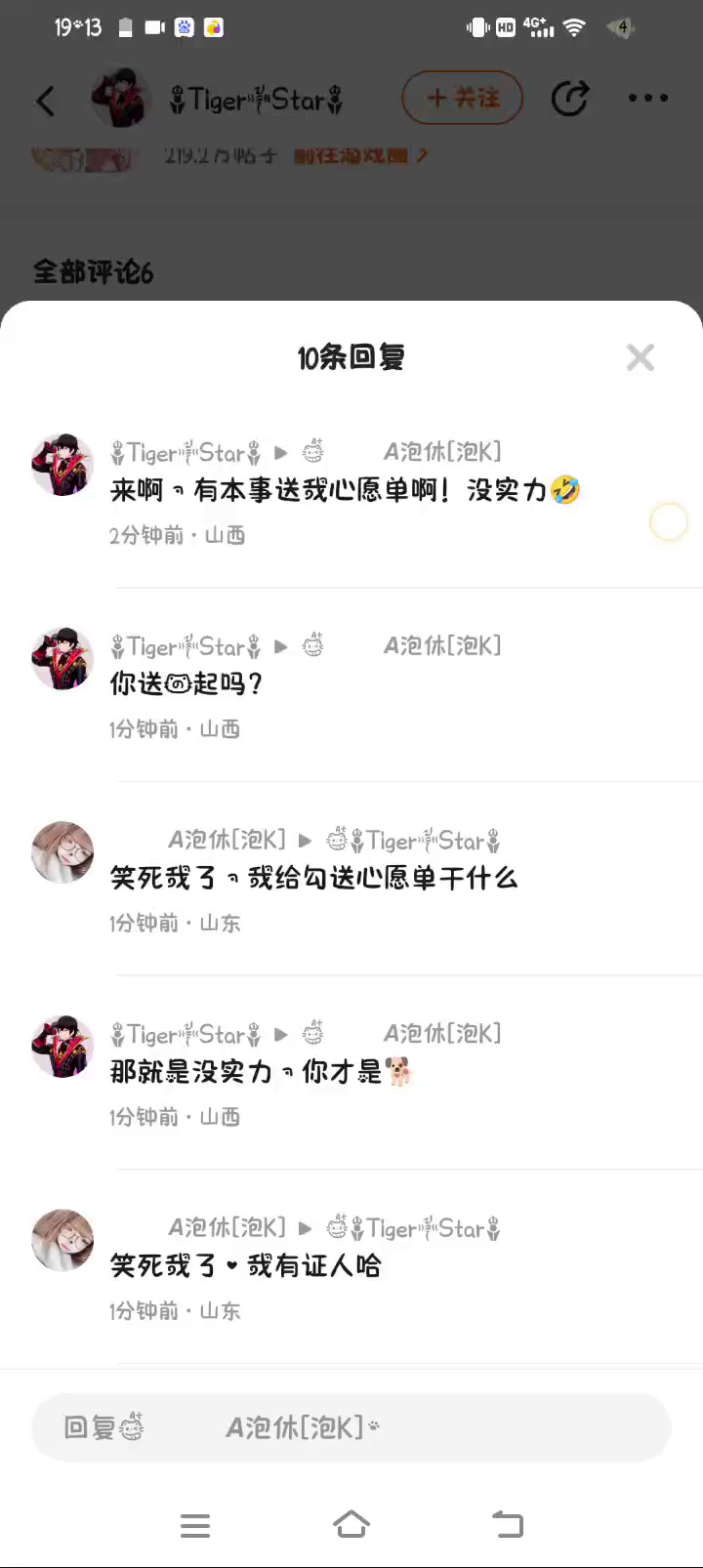The width and height of the screenshot is (703, 1568).
Task: View avatar of the "你送得起吗？" commenter
Action: click(x=62, y=659)
